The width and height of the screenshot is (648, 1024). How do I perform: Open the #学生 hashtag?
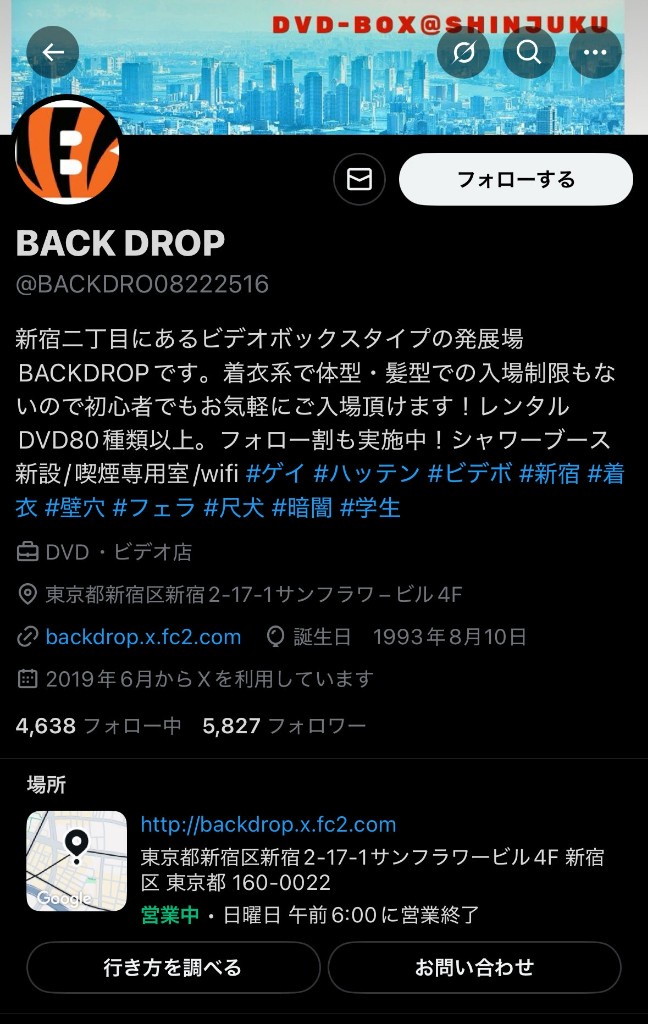370,508
